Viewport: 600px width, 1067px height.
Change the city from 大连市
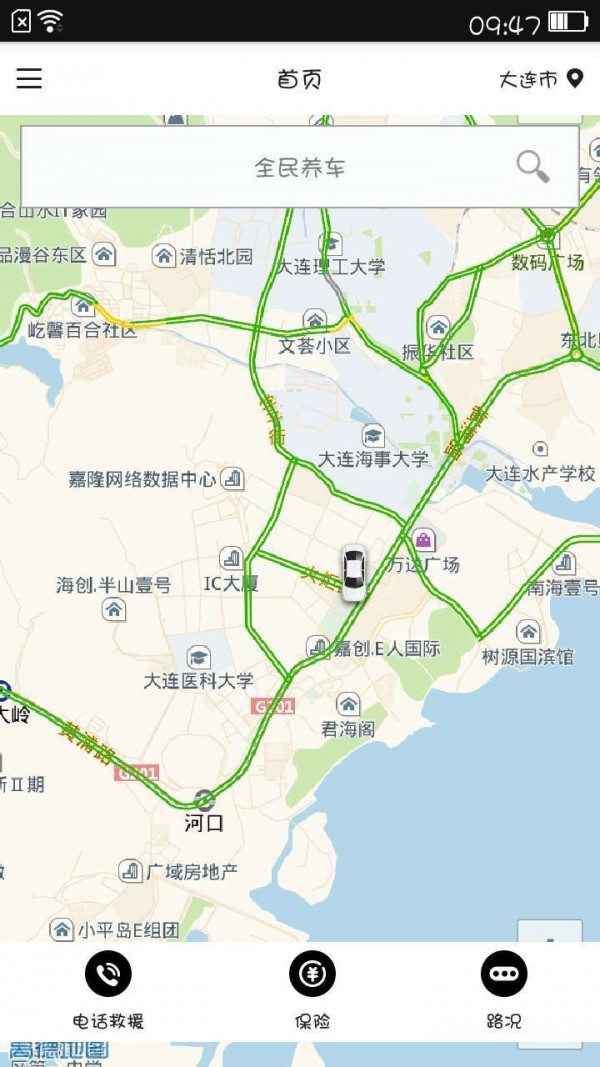540,79
